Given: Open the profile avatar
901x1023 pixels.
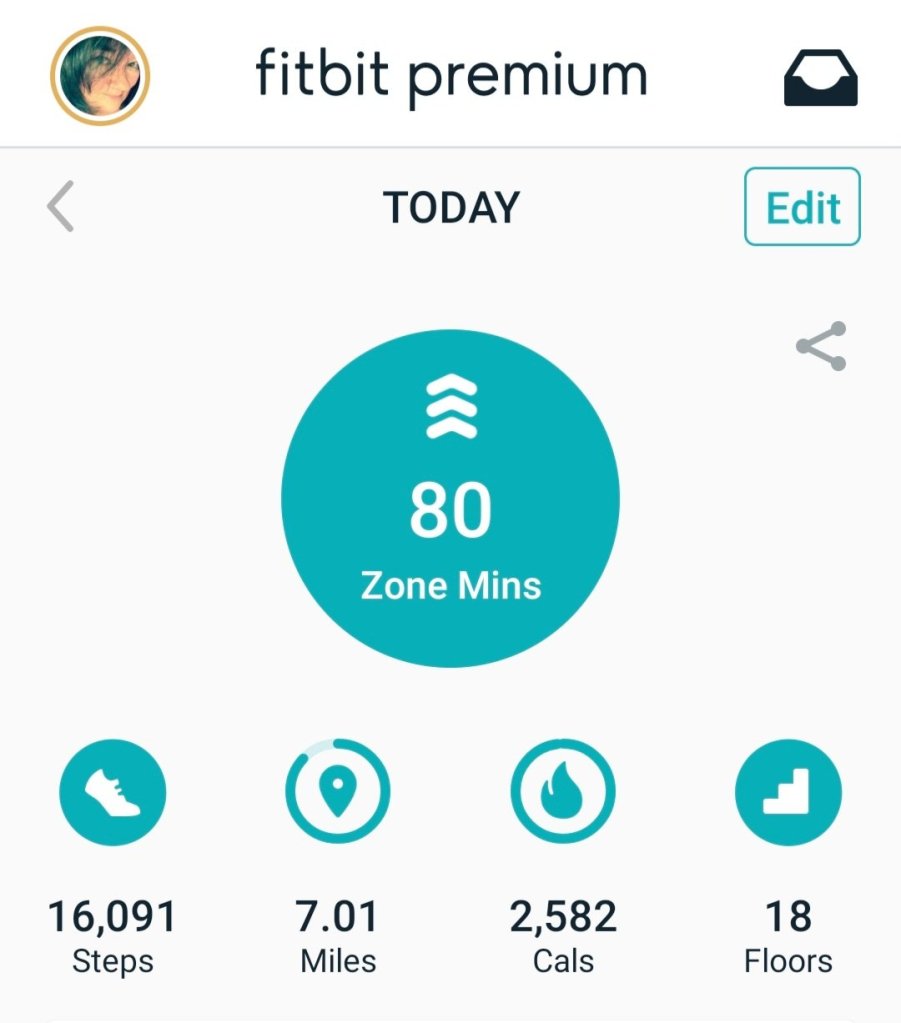Looking at the screenshot, I should click(x=100, y=76).
